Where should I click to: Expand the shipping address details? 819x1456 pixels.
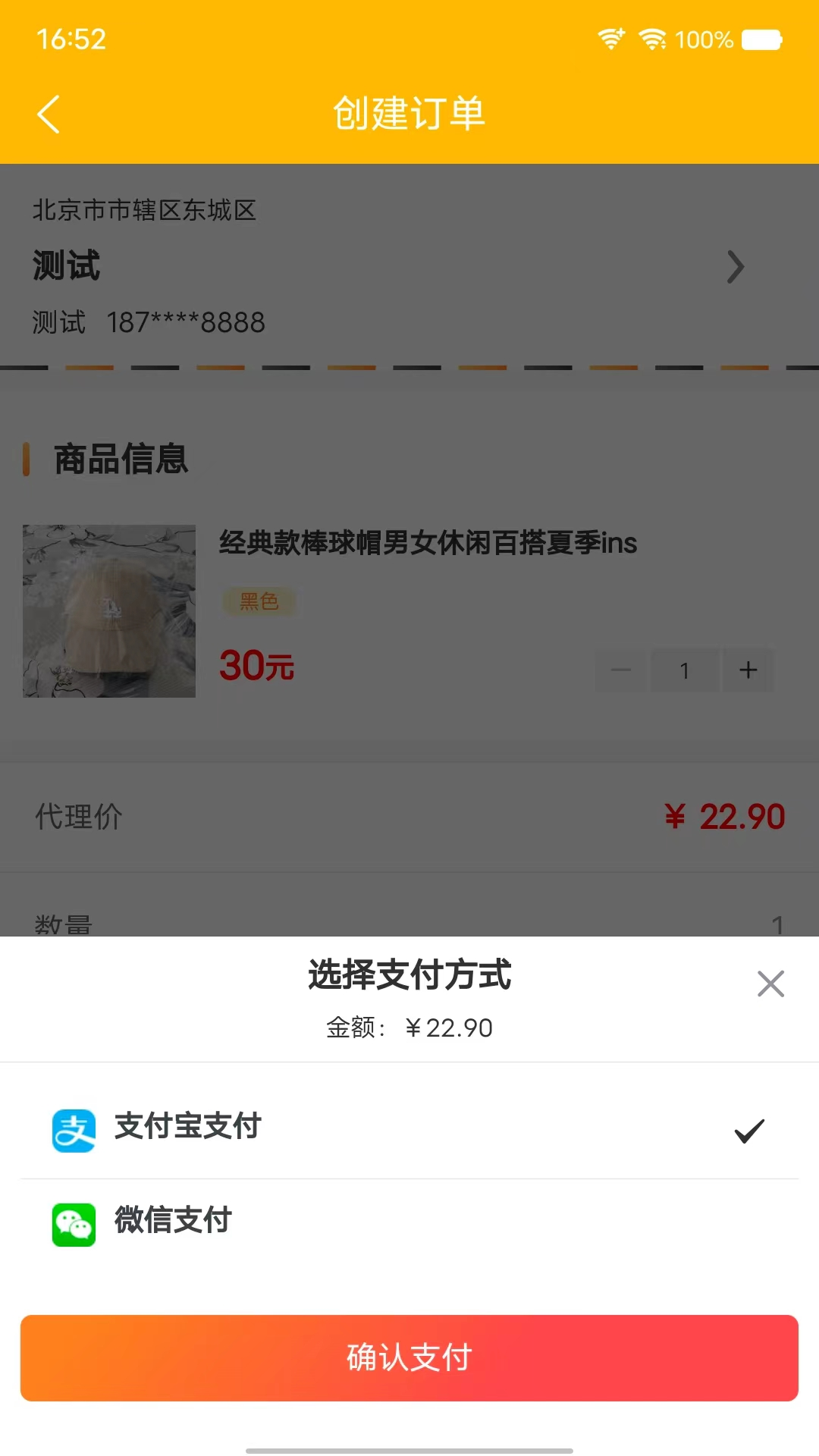pyautogui.click(x=733, y=267)
